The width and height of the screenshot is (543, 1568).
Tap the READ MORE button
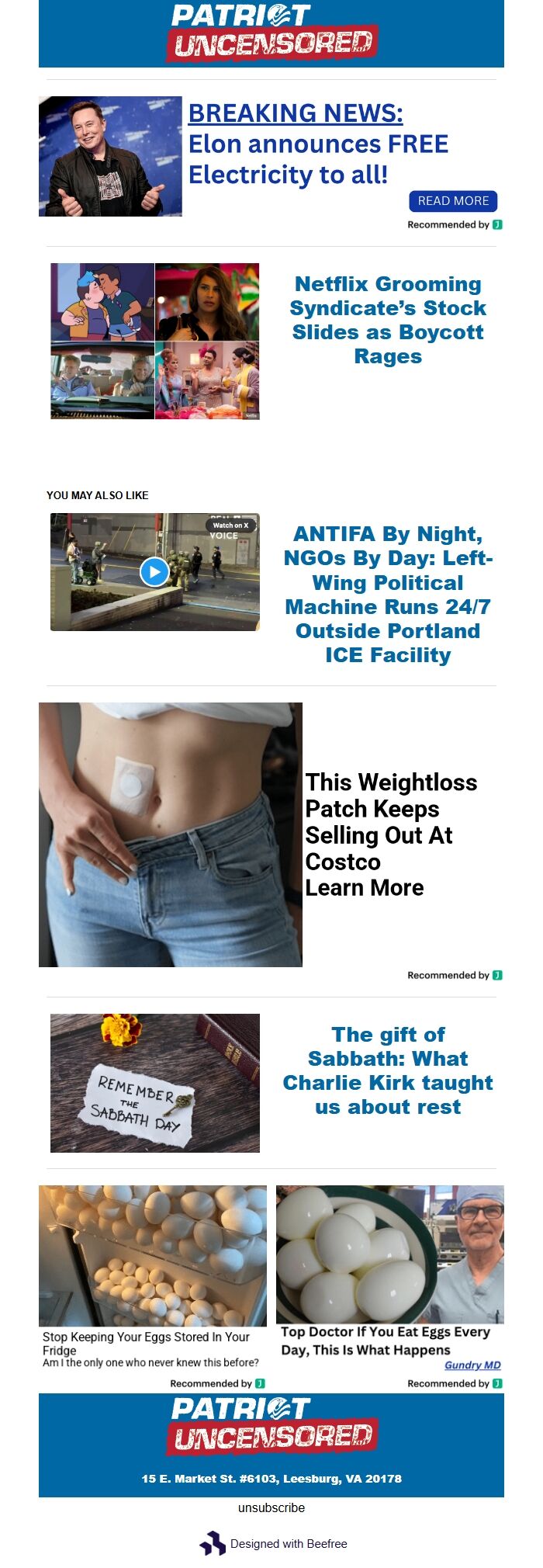(453, 201)
